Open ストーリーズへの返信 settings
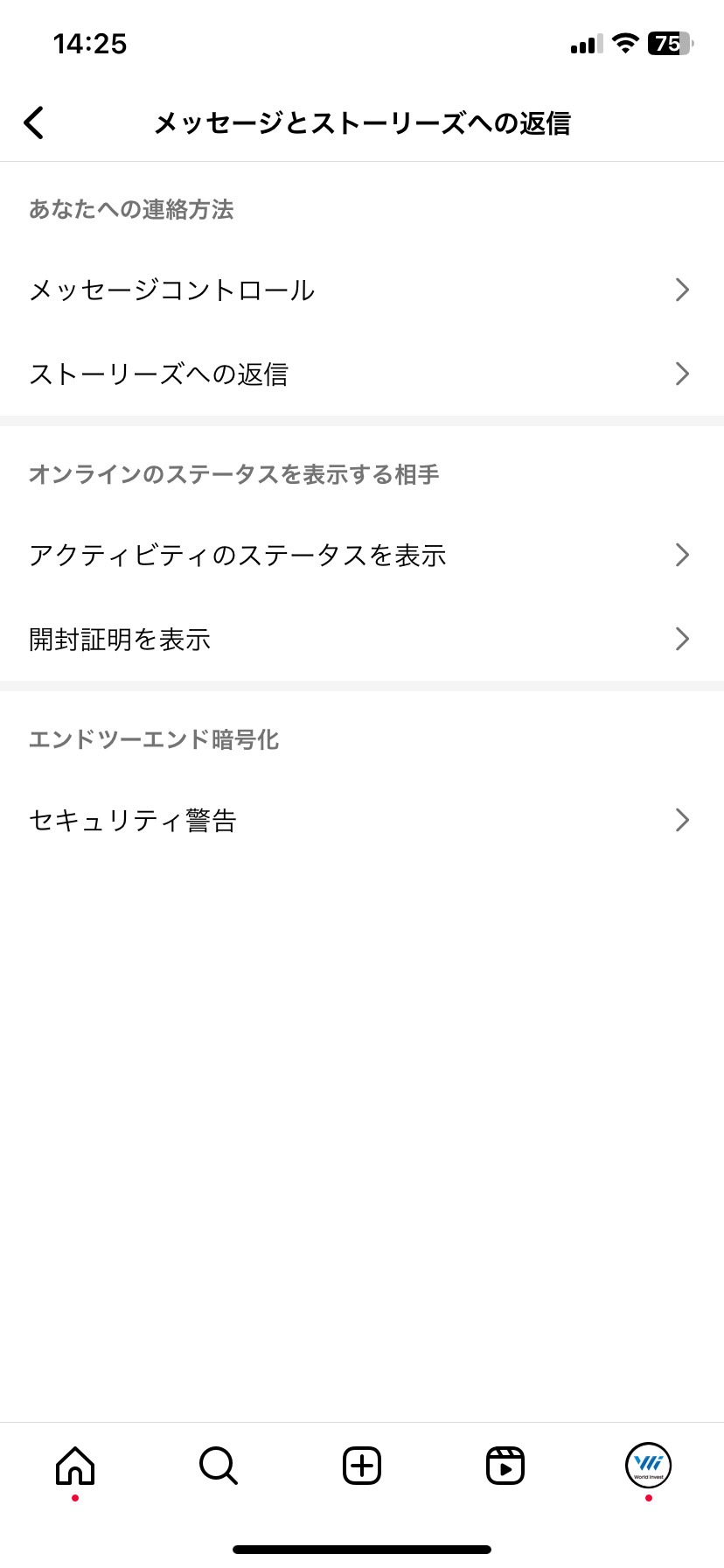This screenshot has height=1568, width=724. (x=362, y=374)
